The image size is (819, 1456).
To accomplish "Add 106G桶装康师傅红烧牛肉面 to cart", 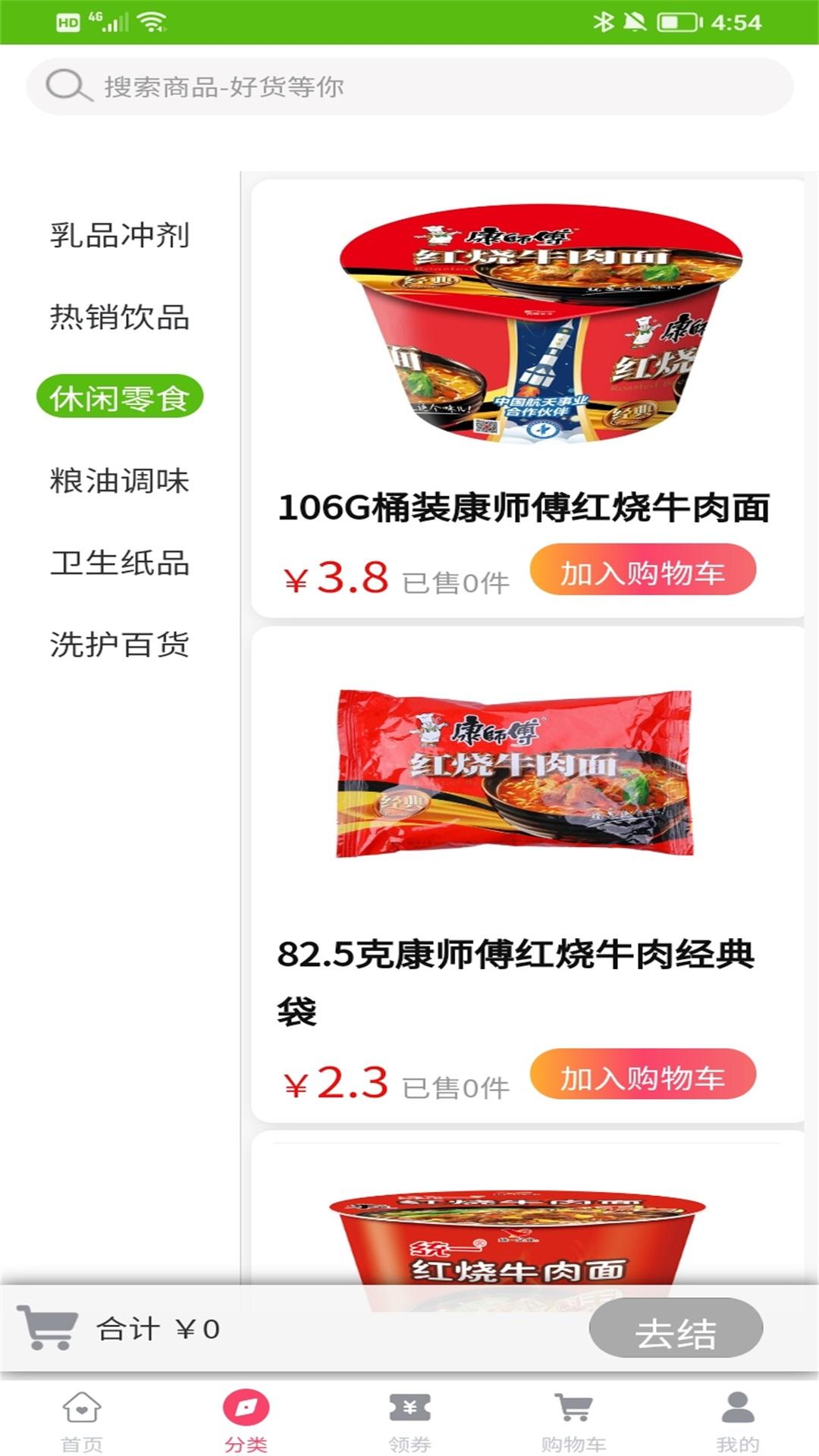I will click(x=642, y=570).
